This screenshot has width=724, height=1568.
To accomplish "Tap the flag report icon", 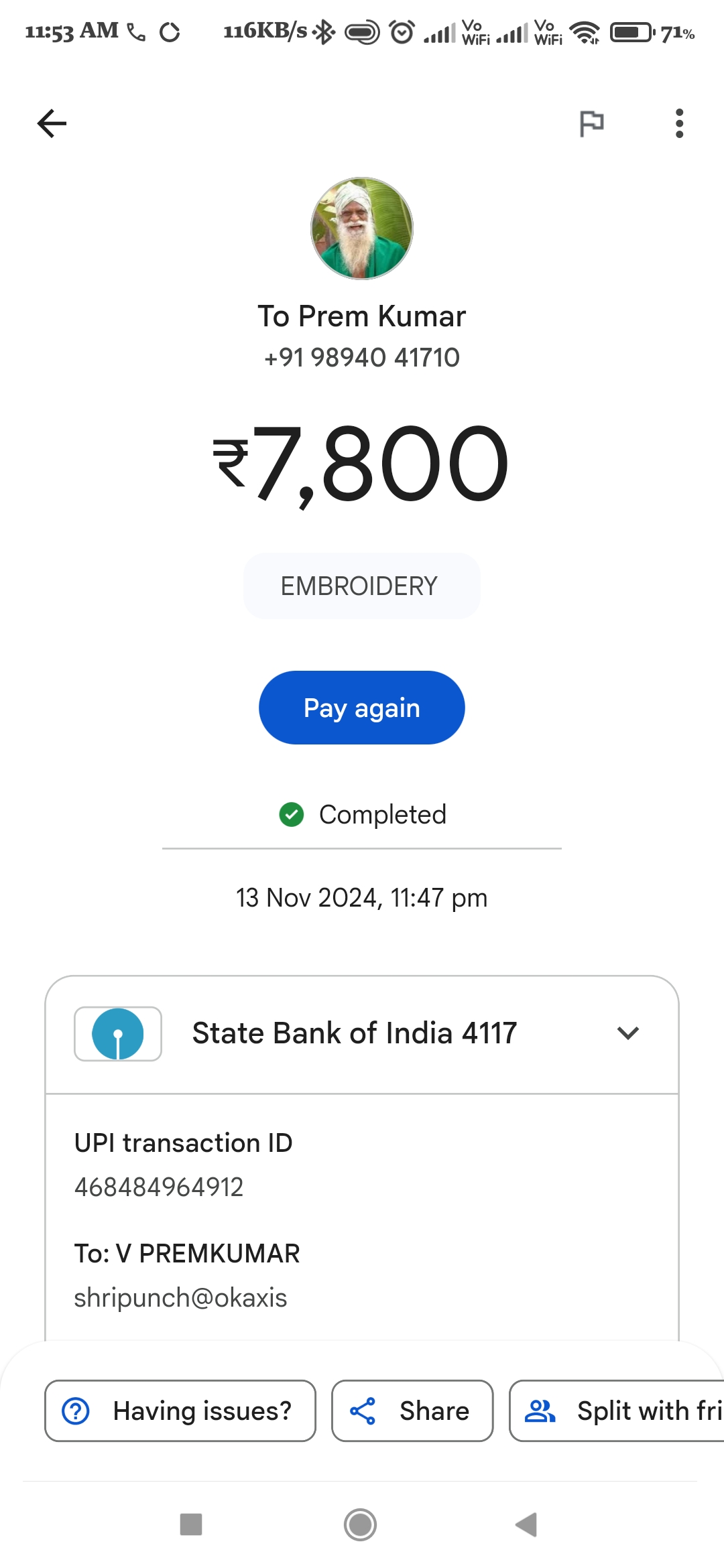I will click(591, 124).
